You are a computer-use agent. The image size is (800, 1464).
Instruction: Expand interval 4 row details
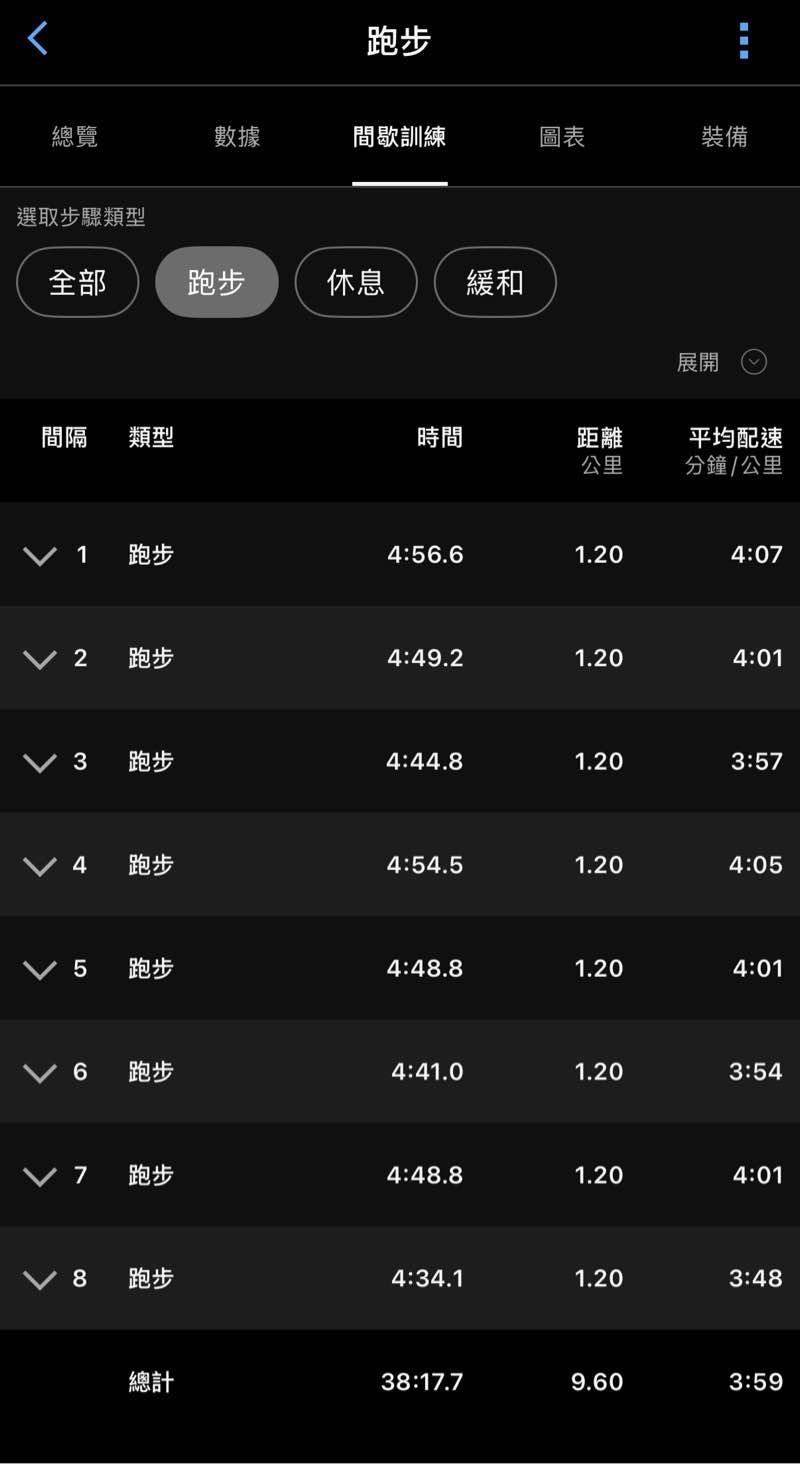pyautogui.click(x=40, y=865)
